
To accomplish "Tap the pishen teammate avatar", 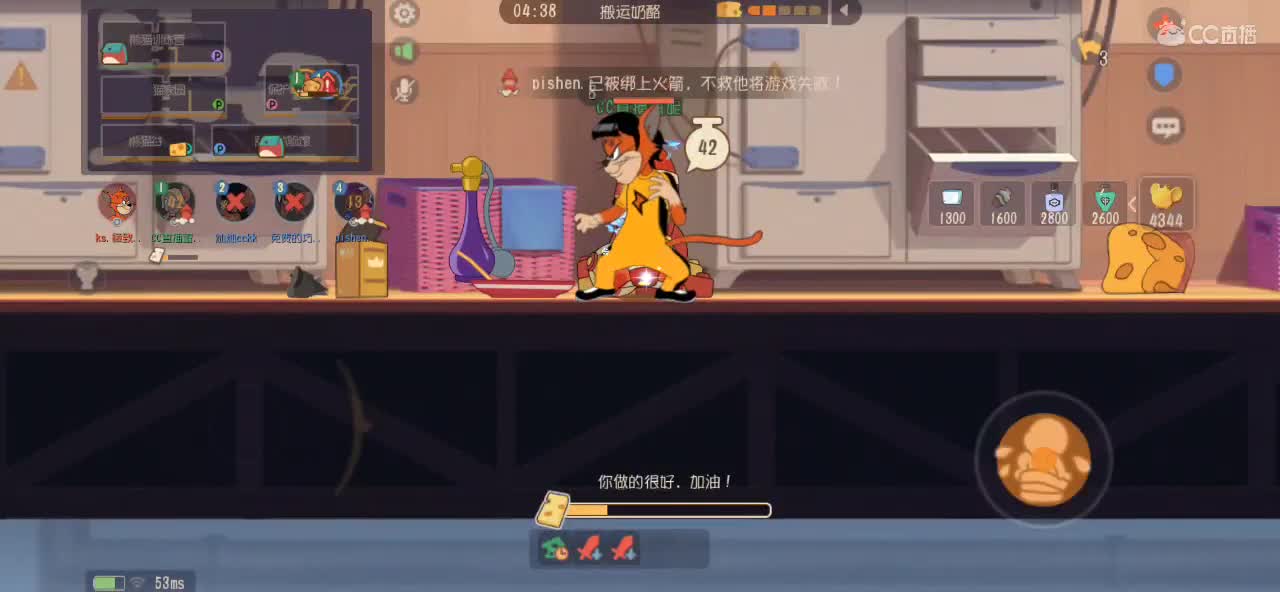I will tap(353, 203).
